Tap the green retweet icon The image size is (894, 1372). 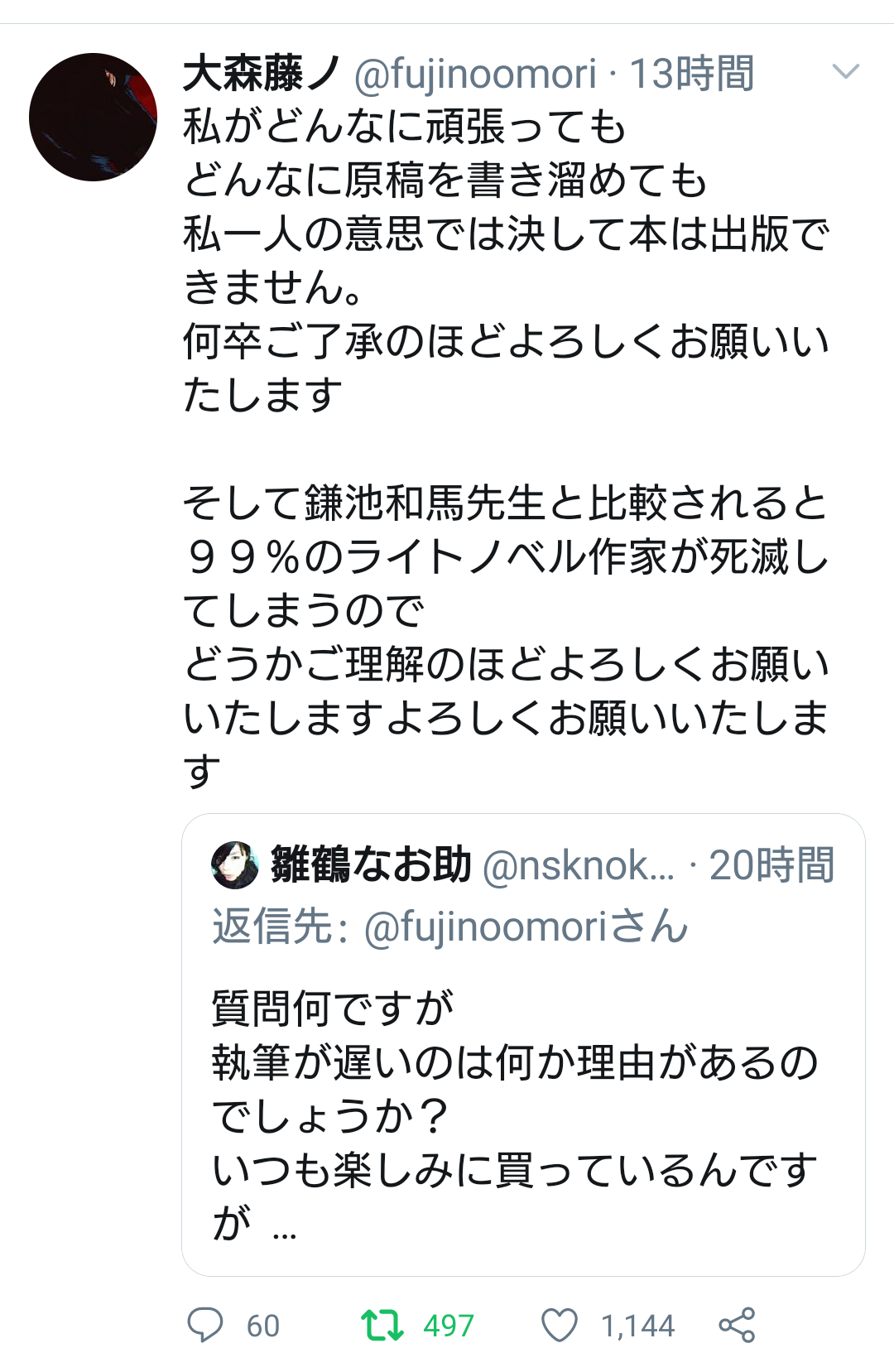(382, 1325)
